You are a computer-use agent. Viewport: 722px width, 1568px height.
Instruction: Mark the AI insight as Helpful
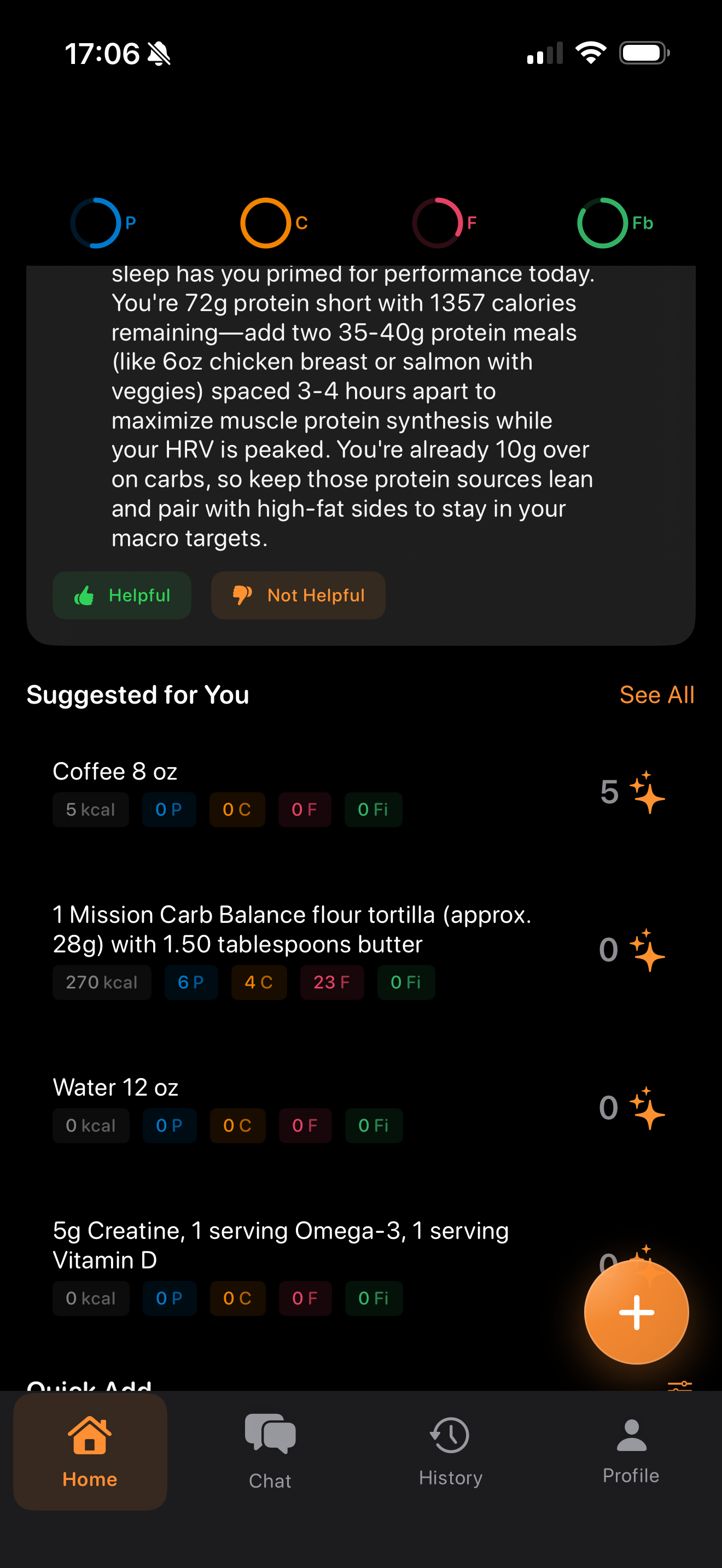[x=122, y=595]
